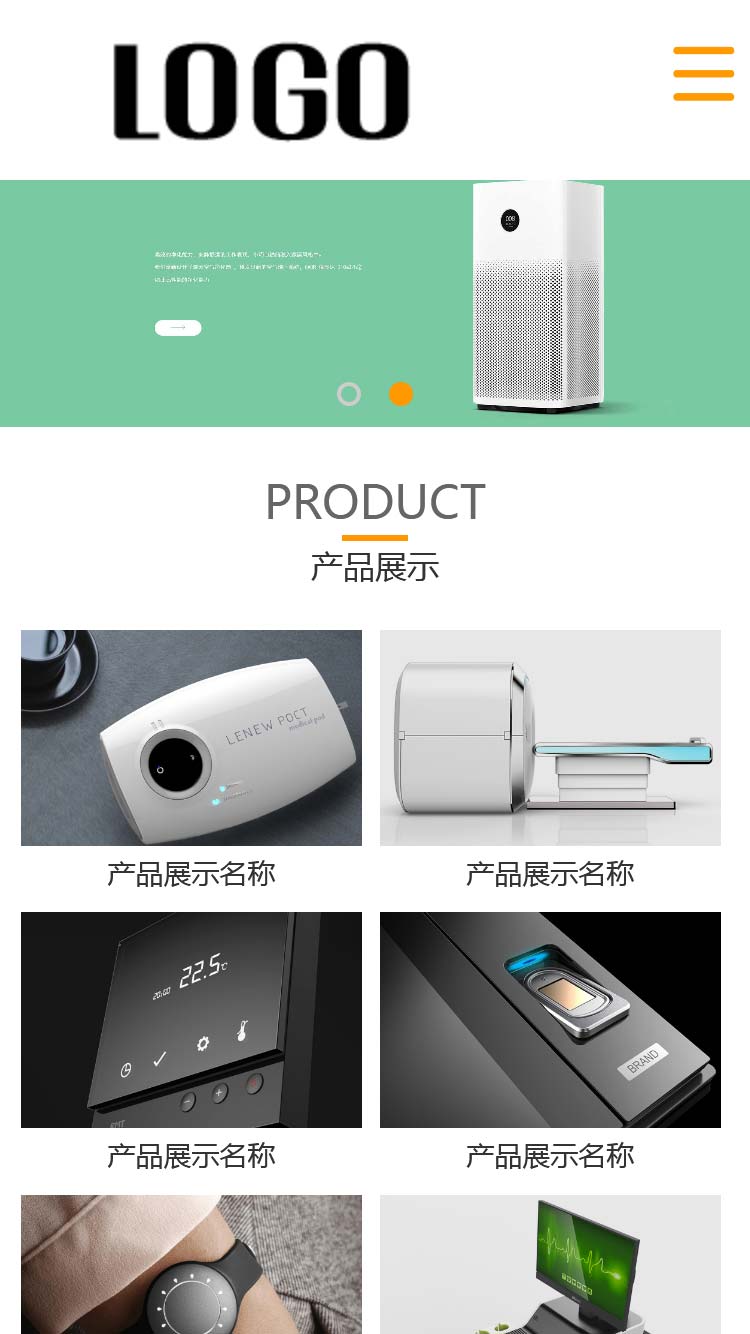Open the LENEW POCT device product card

[x=191, y=738]
